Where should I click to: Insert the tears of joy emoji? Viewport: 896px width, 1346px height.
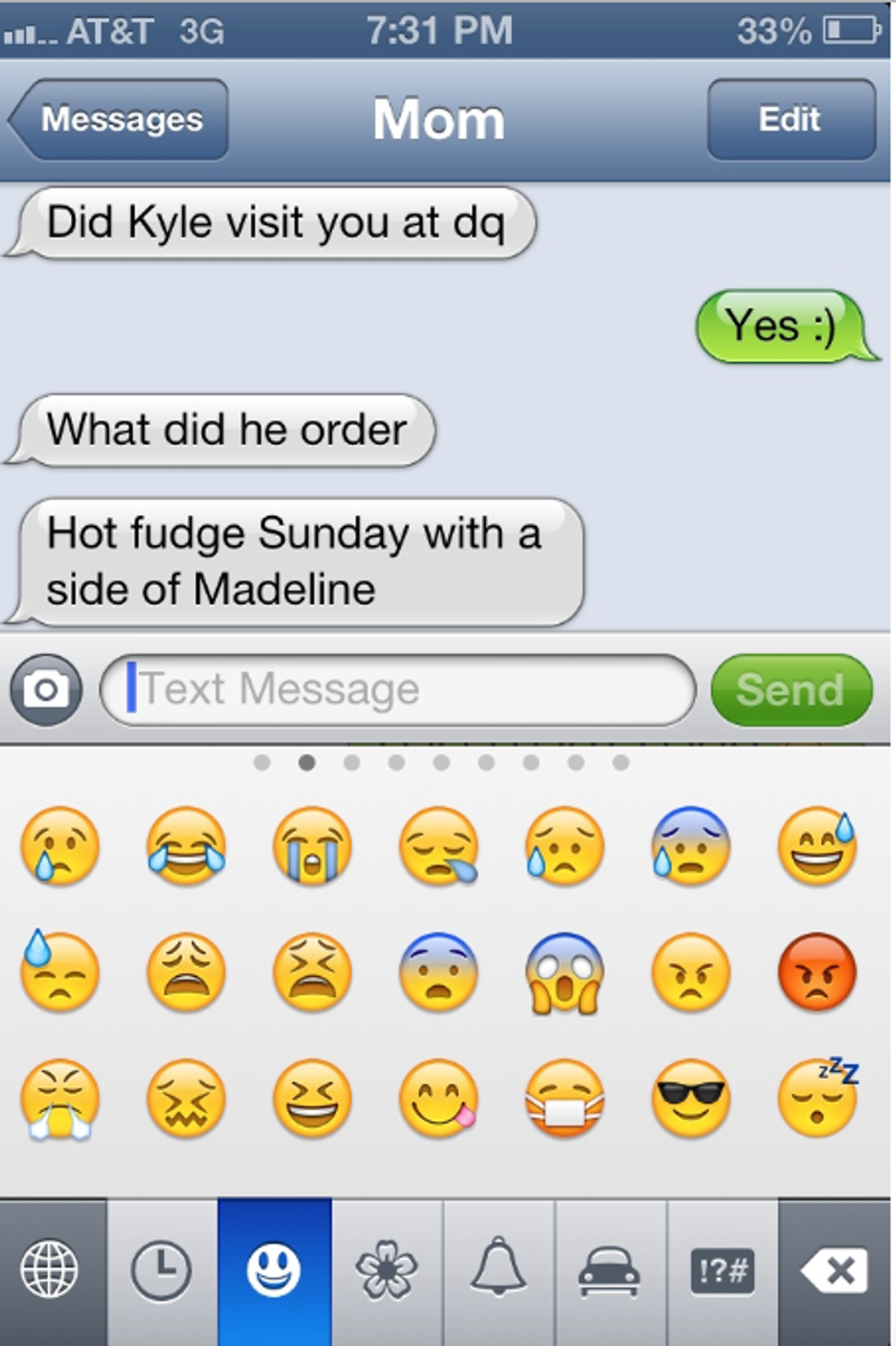click(187, 846)
